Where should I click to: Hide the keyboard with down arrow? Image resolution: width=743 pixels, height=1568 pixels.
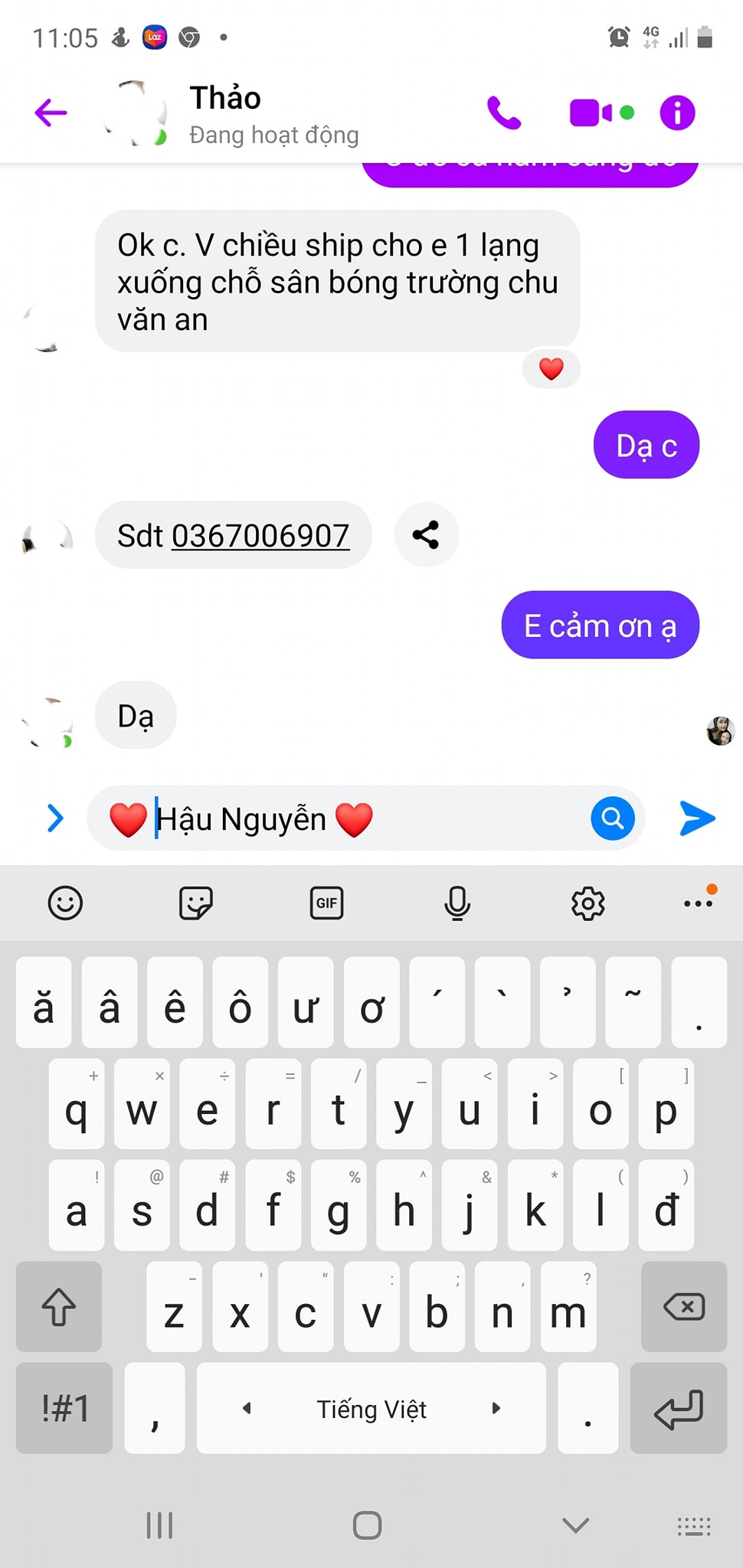[575, 1524]
